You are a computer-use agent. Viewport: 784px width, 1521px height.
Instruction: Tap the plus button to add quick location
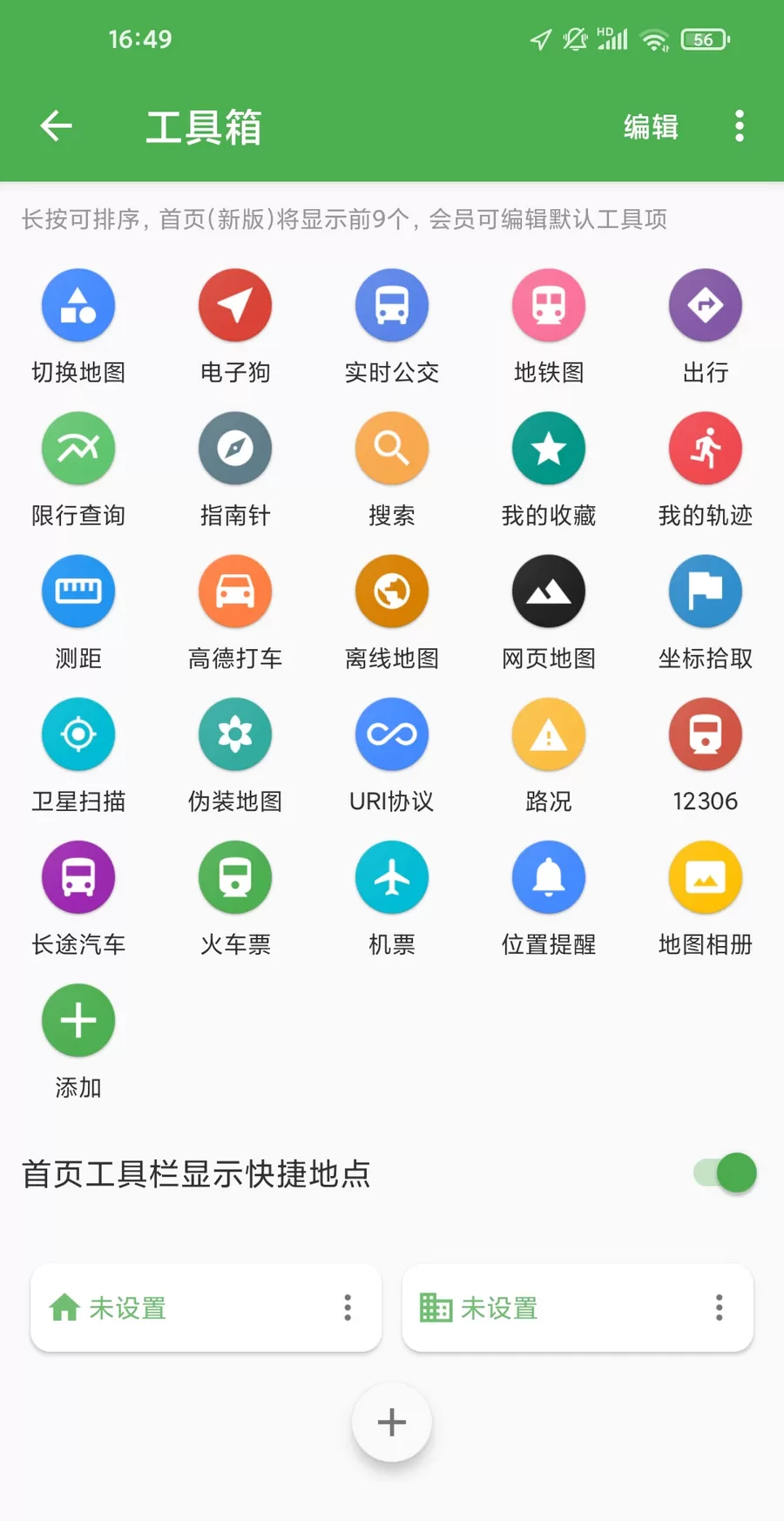click(x=391, y=1421)
